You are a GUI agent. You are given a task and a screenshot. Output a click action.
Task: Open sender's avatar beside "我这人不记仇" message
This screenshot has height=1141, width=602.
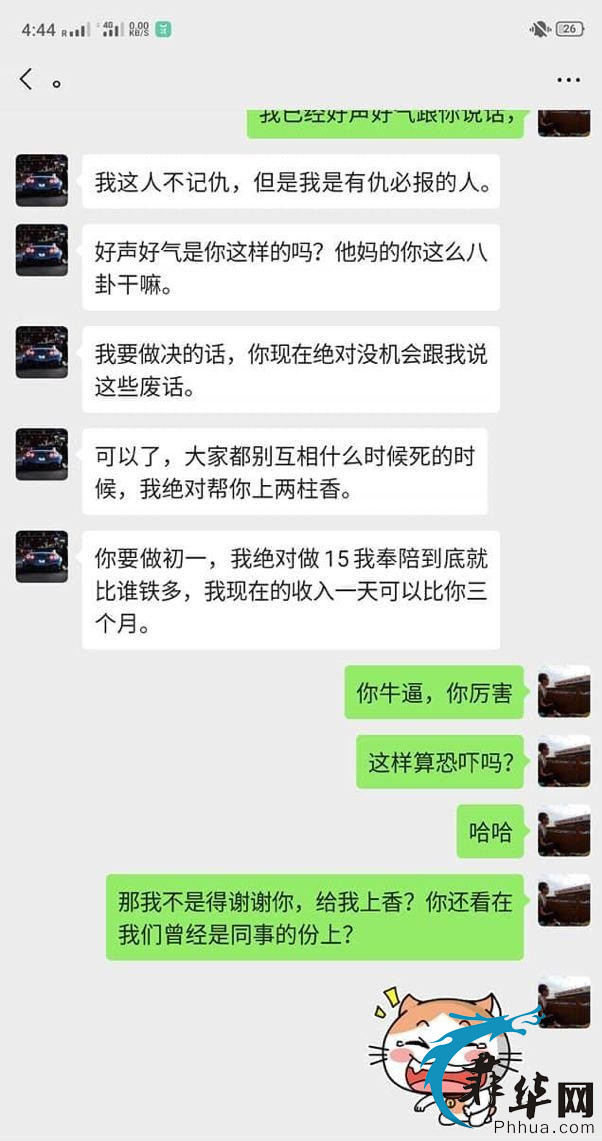(42, 180)
